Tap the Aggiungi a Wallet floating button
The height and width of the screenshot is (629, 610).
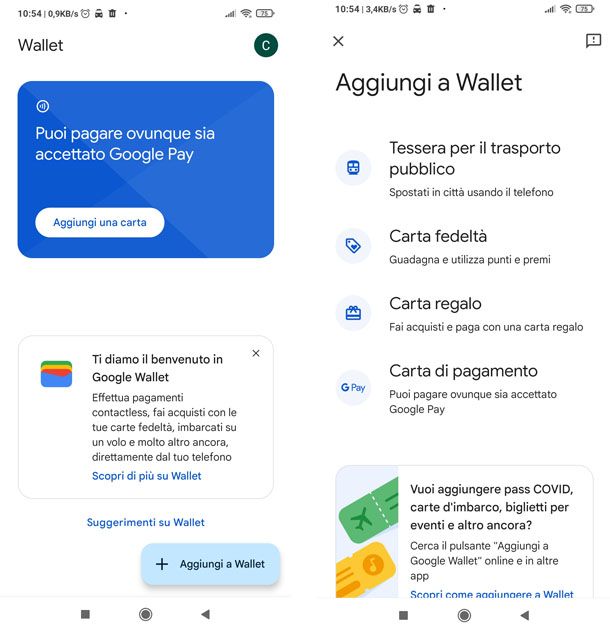[210, 564]
